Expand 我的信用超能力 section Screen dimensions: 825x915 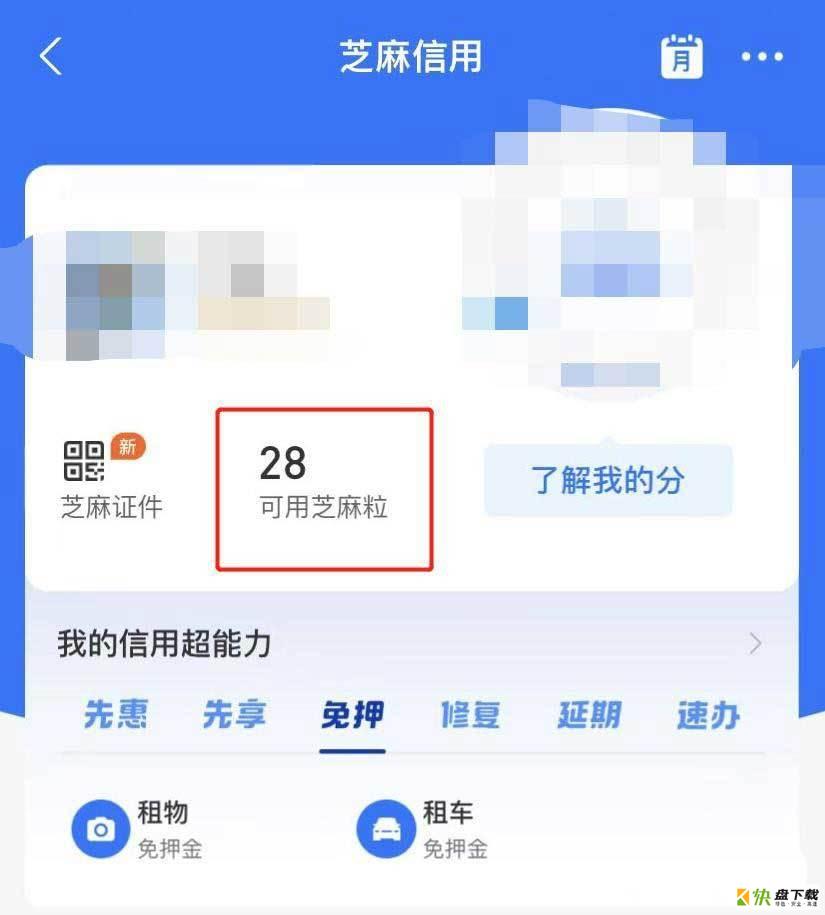[755, 643]
